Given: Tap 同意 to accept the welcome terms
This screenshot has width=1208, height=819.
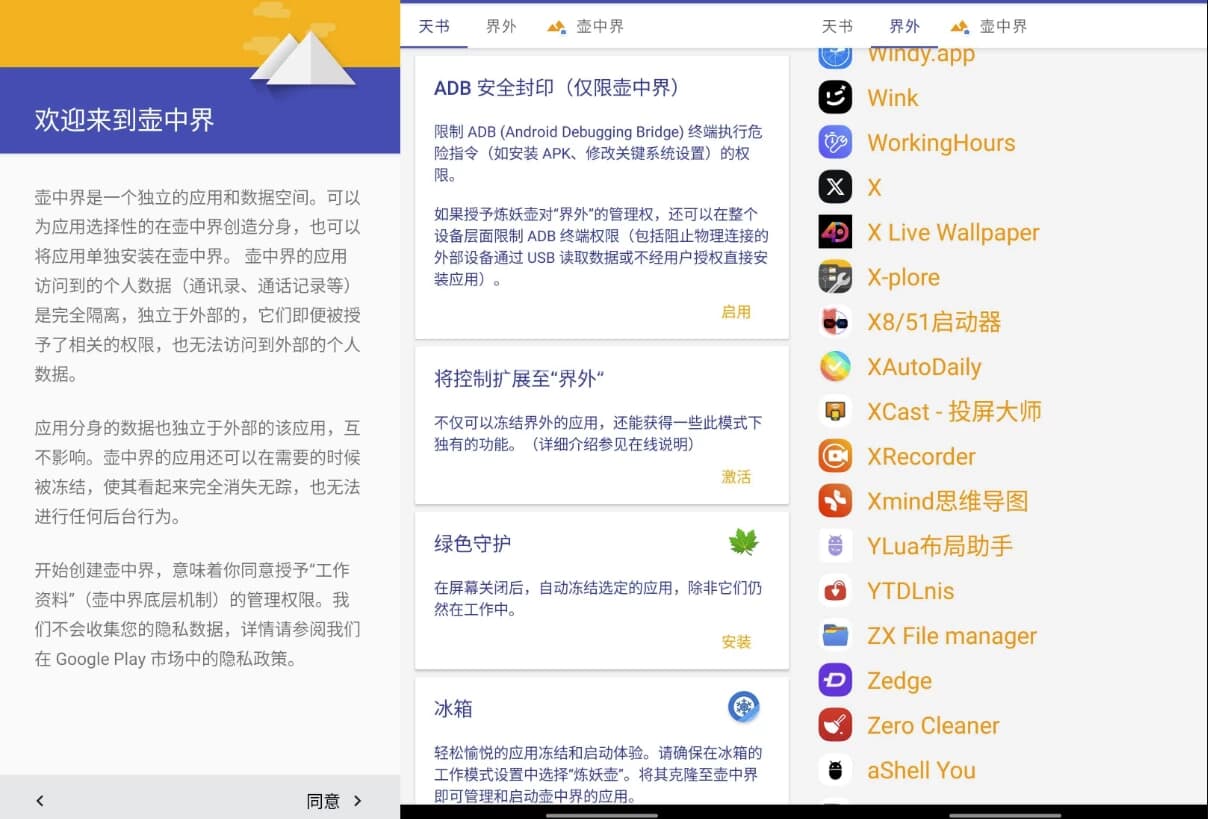Looking at the screenshot, I should (333, 801).
